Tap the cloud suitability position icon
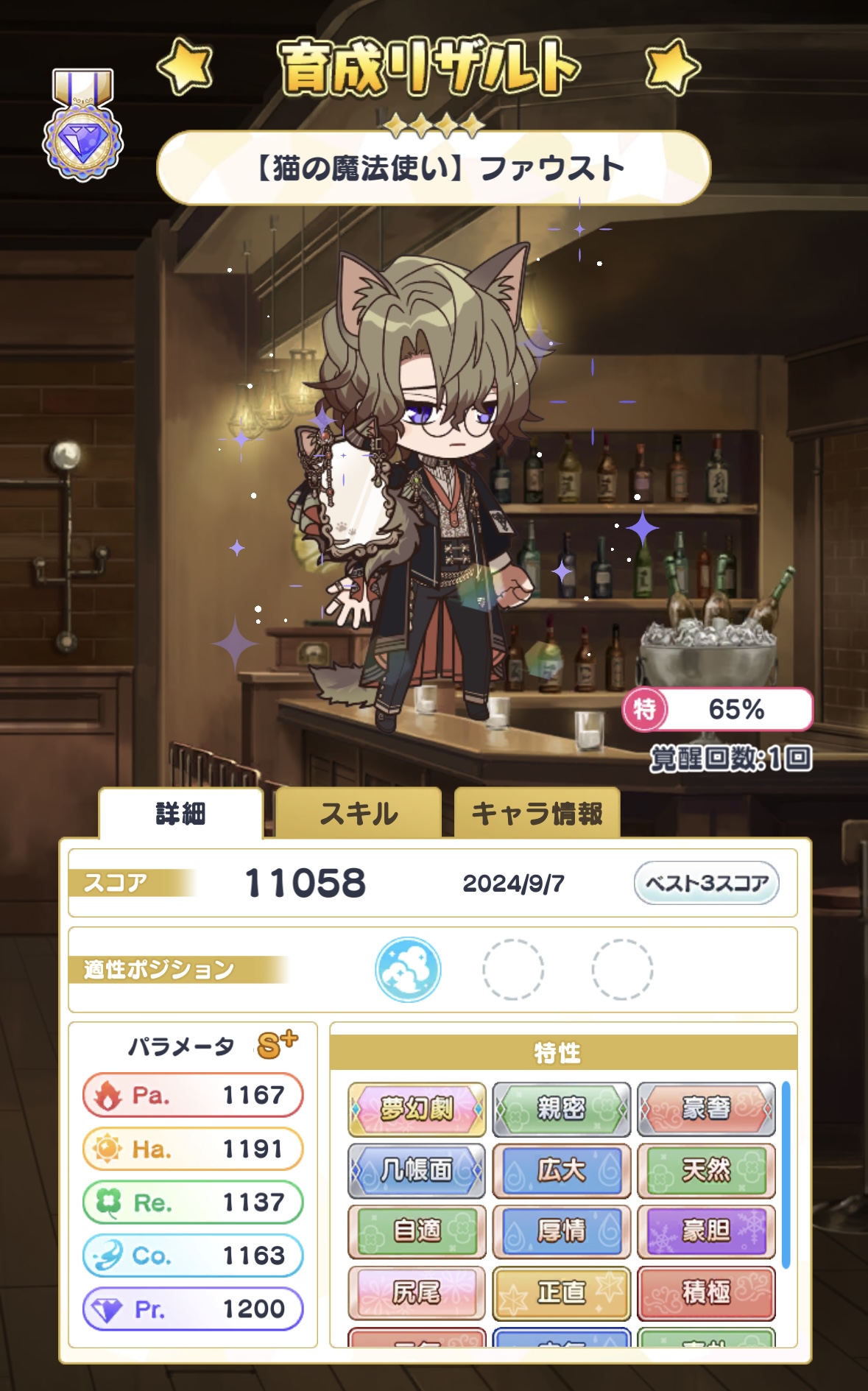 408,969
